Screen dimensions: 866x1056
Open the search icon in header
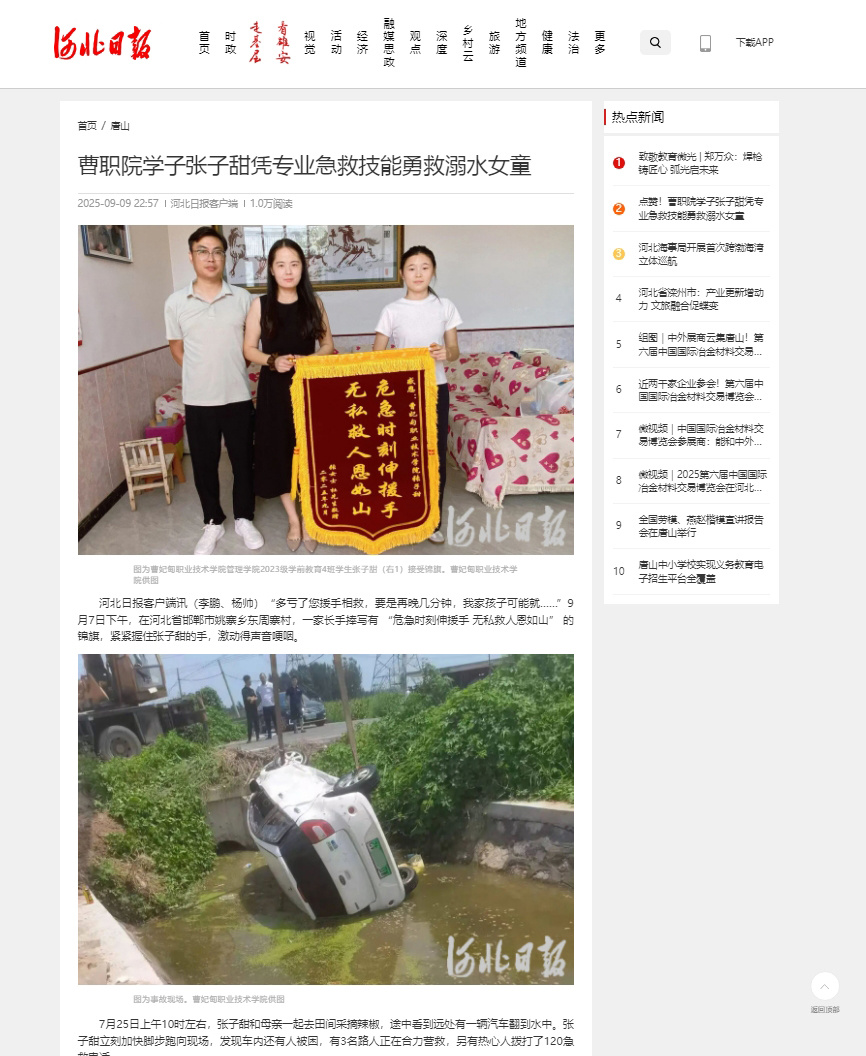point(655,42)
